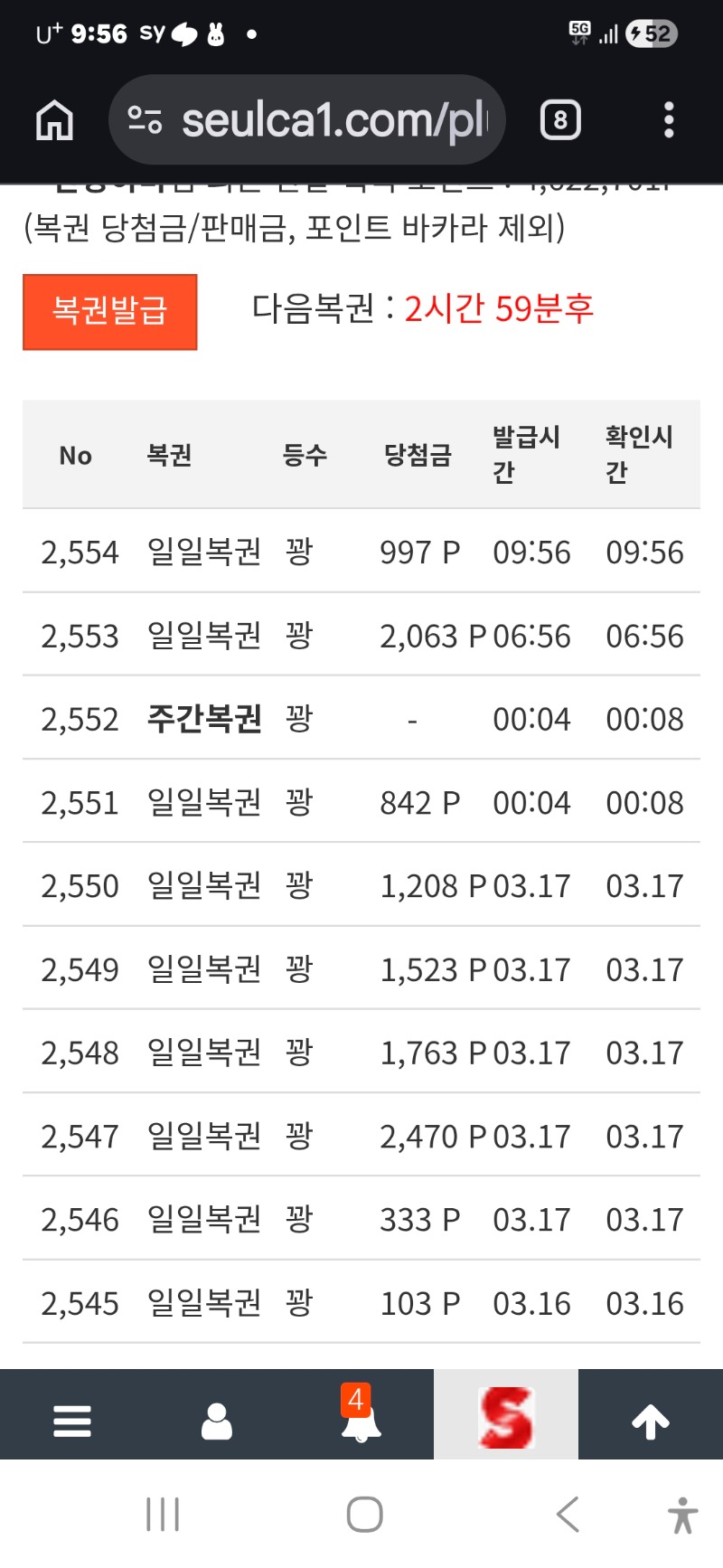Open the user profile page
The width and height of the screenshot is (723, 1568).
(217, 1421)
